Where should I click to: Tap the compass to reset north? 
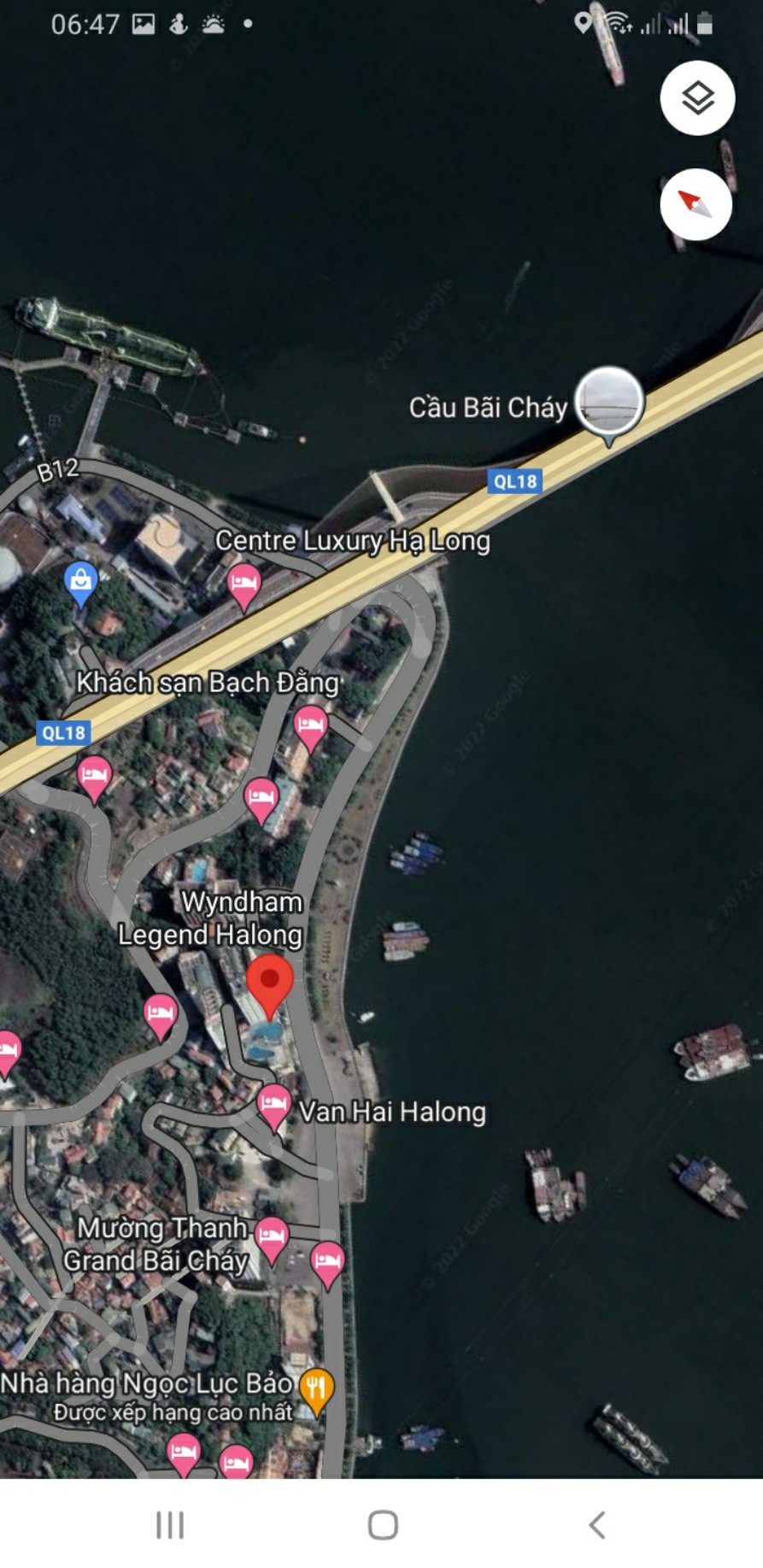point(696,204)
